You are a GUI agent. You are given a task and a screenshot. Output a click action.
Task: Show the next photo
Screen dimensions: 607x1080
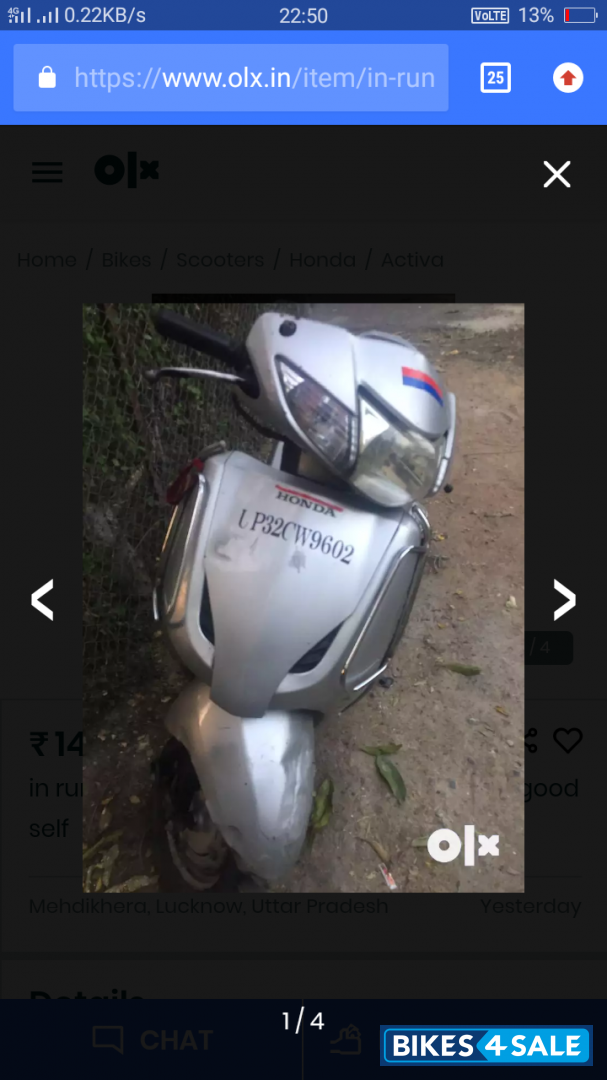pyautogui.click(x=564, y=600)
